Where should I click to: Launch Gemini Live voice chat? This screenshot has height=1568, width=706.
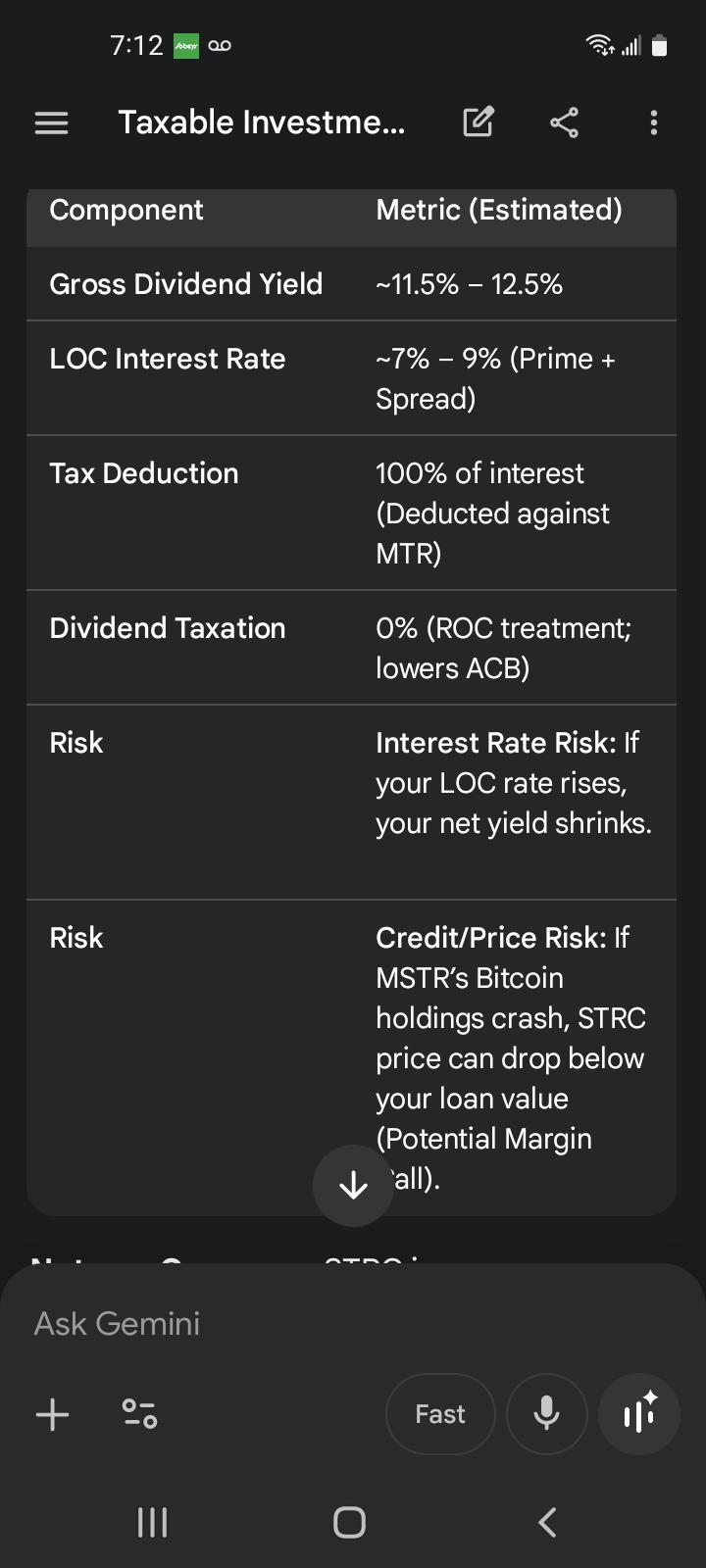639,1414
